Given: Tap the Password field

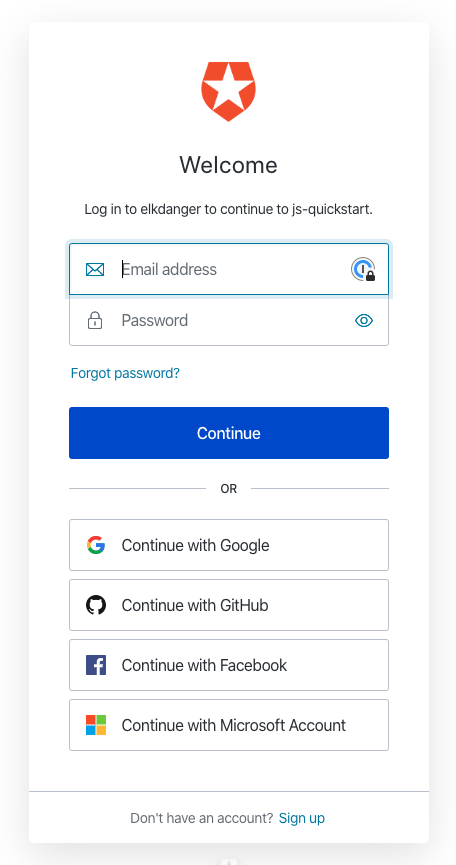Looking at the screenshot, I should tap(229, 321).
